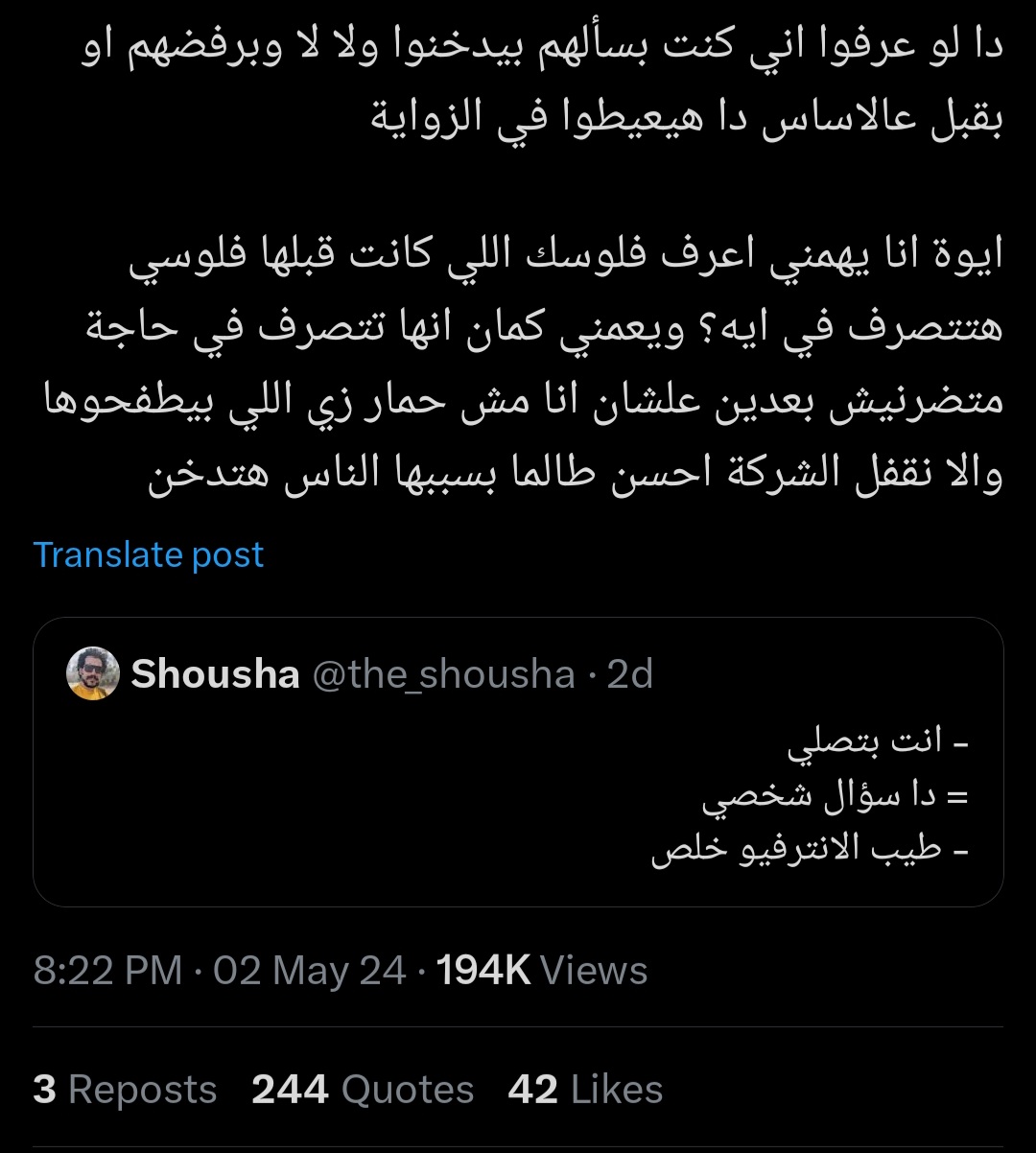This screenshot has width=1036, height=1153.
Task: Open the 244 Quotes list
Action: (363, 1091)
